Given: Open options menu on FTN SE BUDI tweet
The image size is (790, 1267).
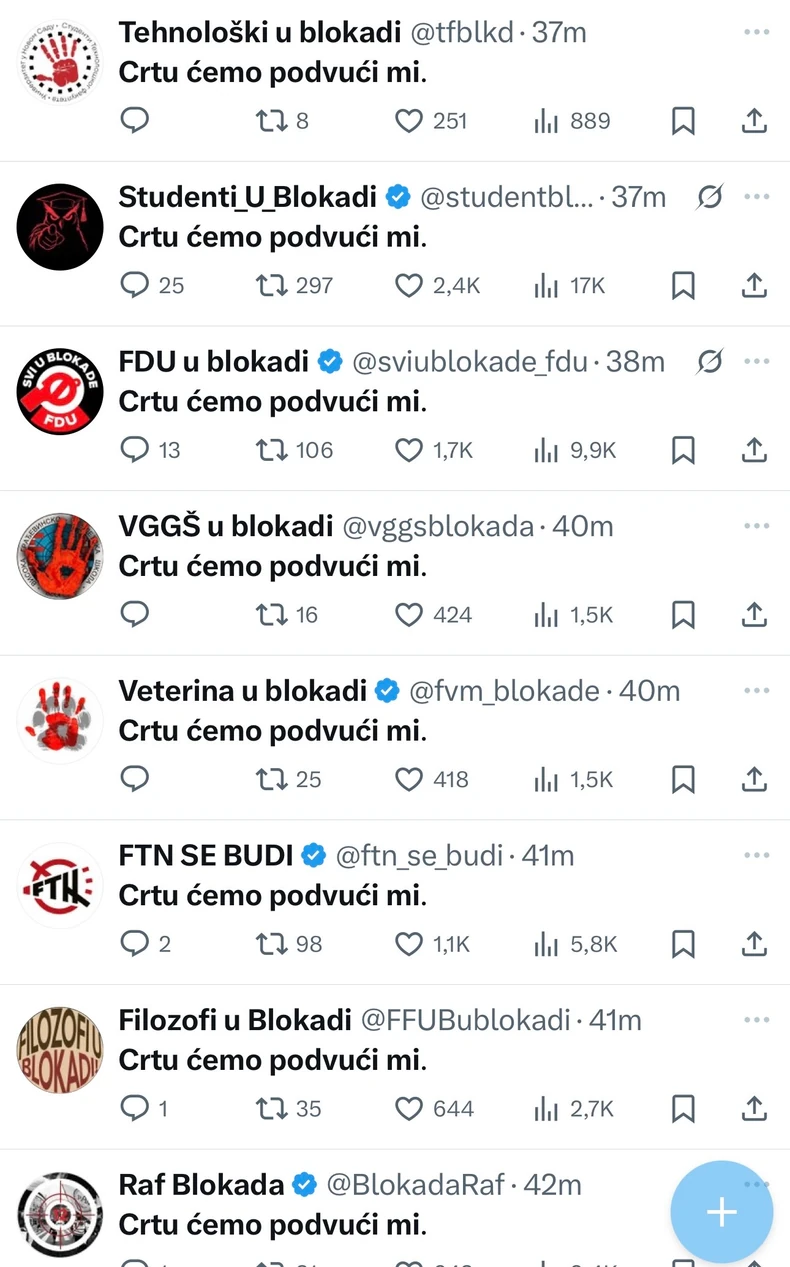Looking at the screenshot, I should tap(757, 854).
